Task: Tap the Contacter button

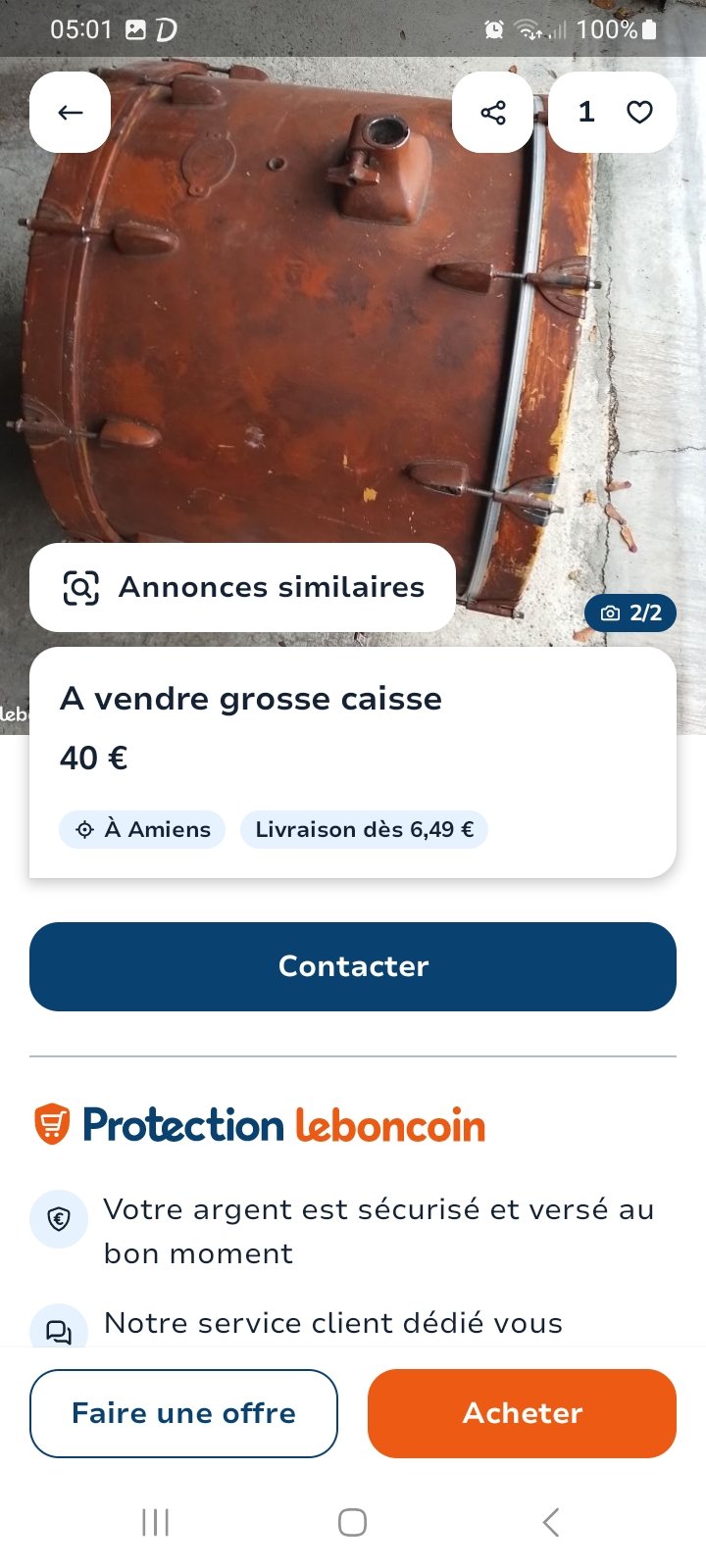Action: click(353, 966)
